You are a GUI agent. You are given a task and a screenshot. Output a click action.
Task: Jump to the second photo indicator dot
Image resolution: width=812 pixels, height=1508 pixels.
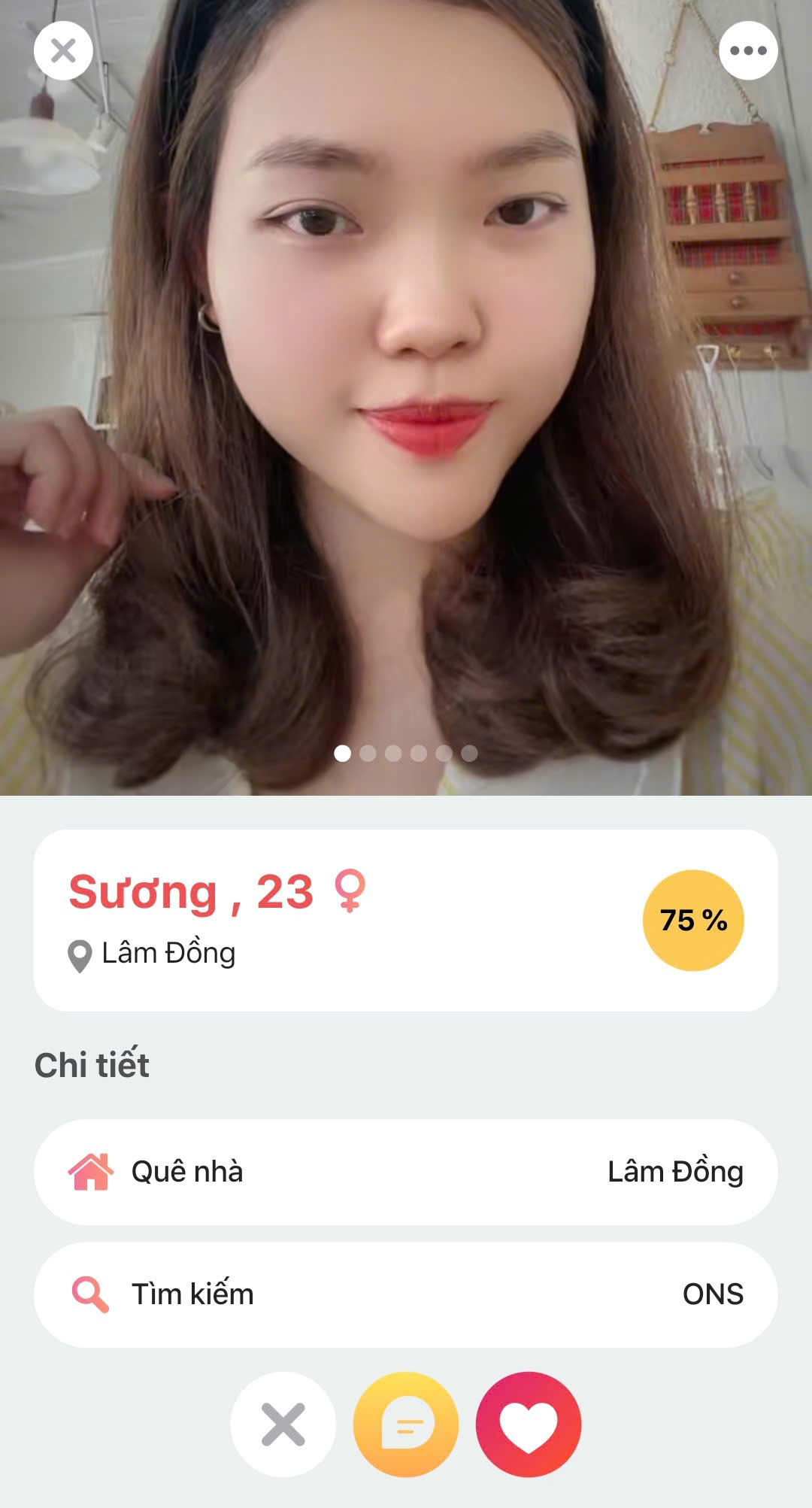tap(368, 754)
